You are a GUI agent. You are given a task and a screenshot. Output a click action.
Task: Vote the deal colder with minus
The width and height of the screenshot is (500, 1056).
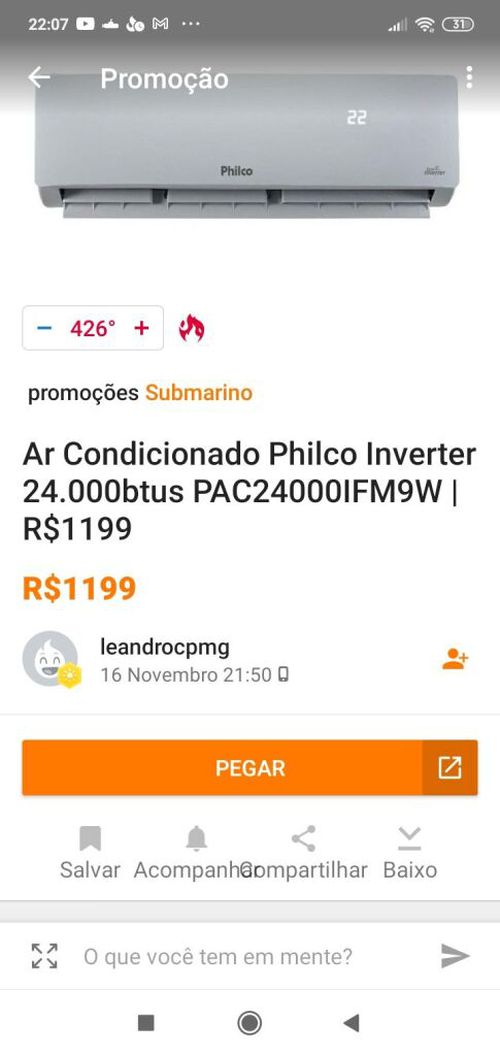click(44, 329)
